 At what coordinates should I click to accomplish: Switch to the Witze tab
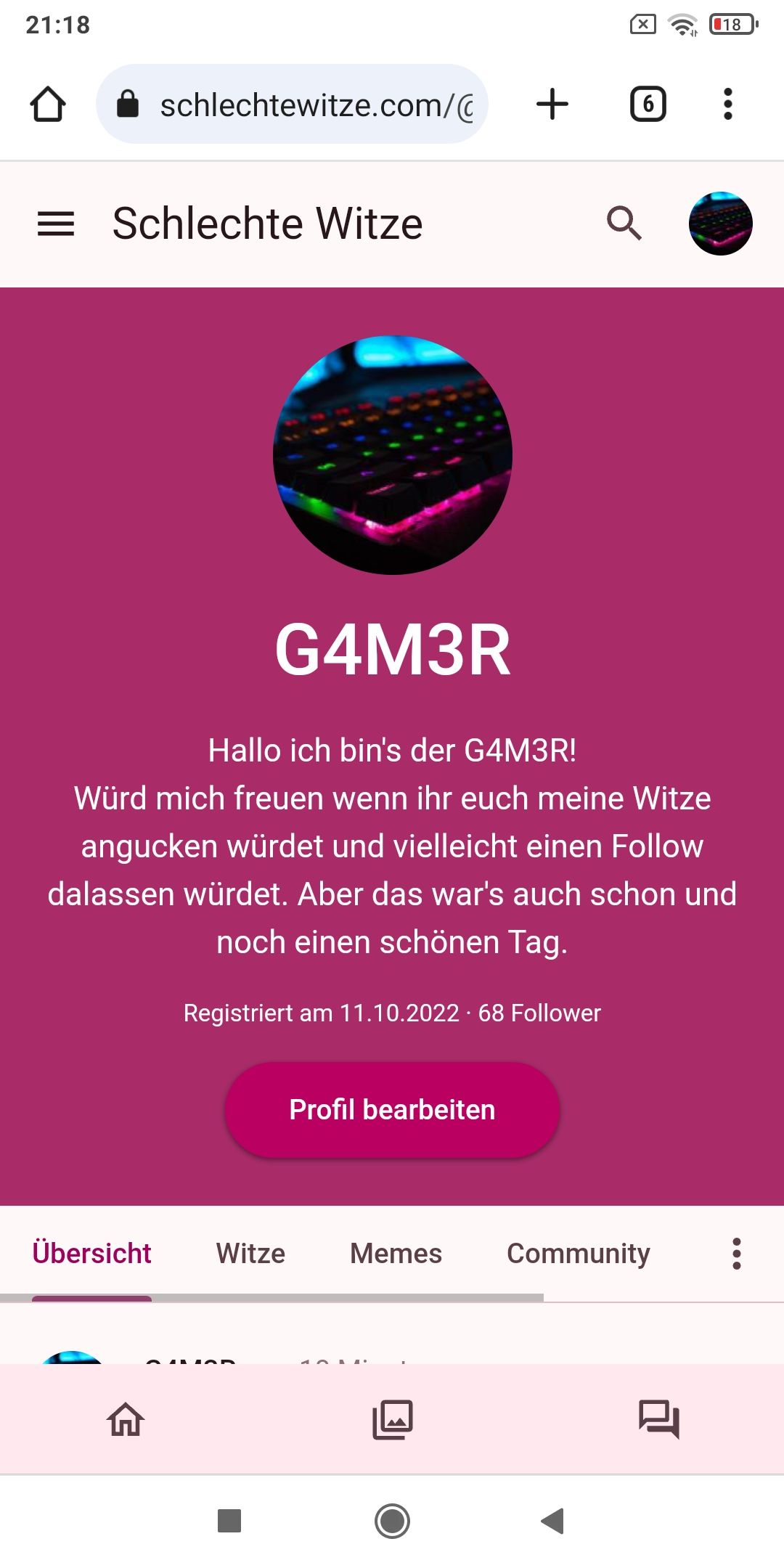click(250, 1254)
